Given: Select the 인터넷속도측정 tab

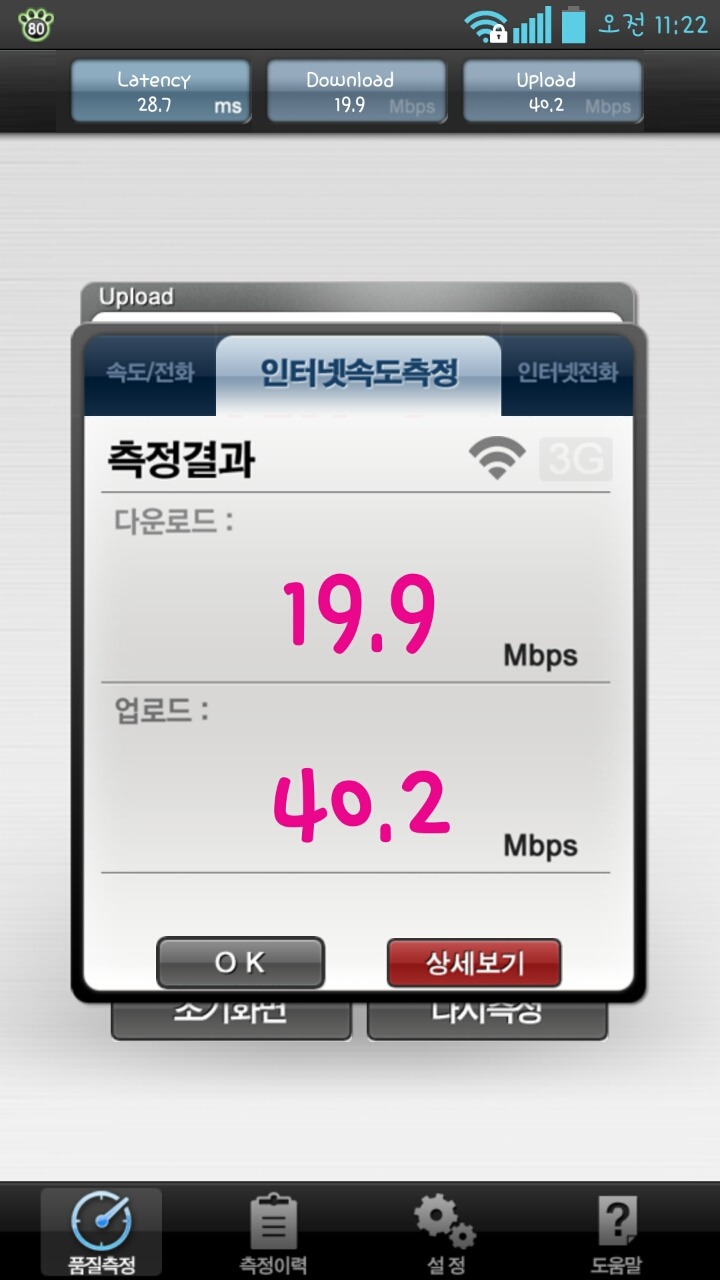Looking at the screenshot, I should [x=359, y=374].
